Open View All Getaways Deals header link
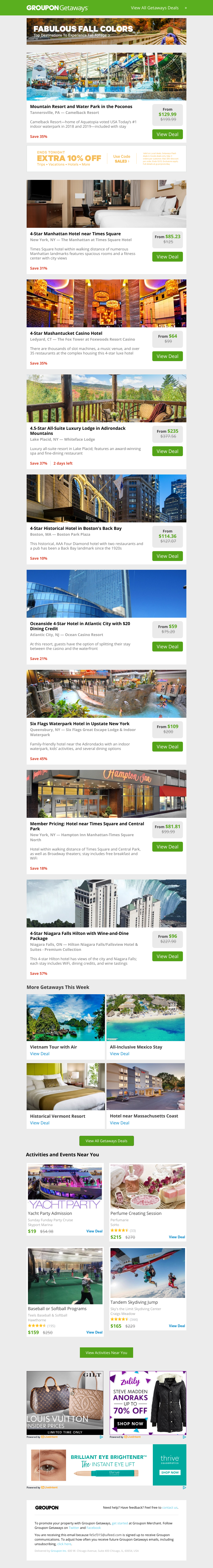 (158, 8)
